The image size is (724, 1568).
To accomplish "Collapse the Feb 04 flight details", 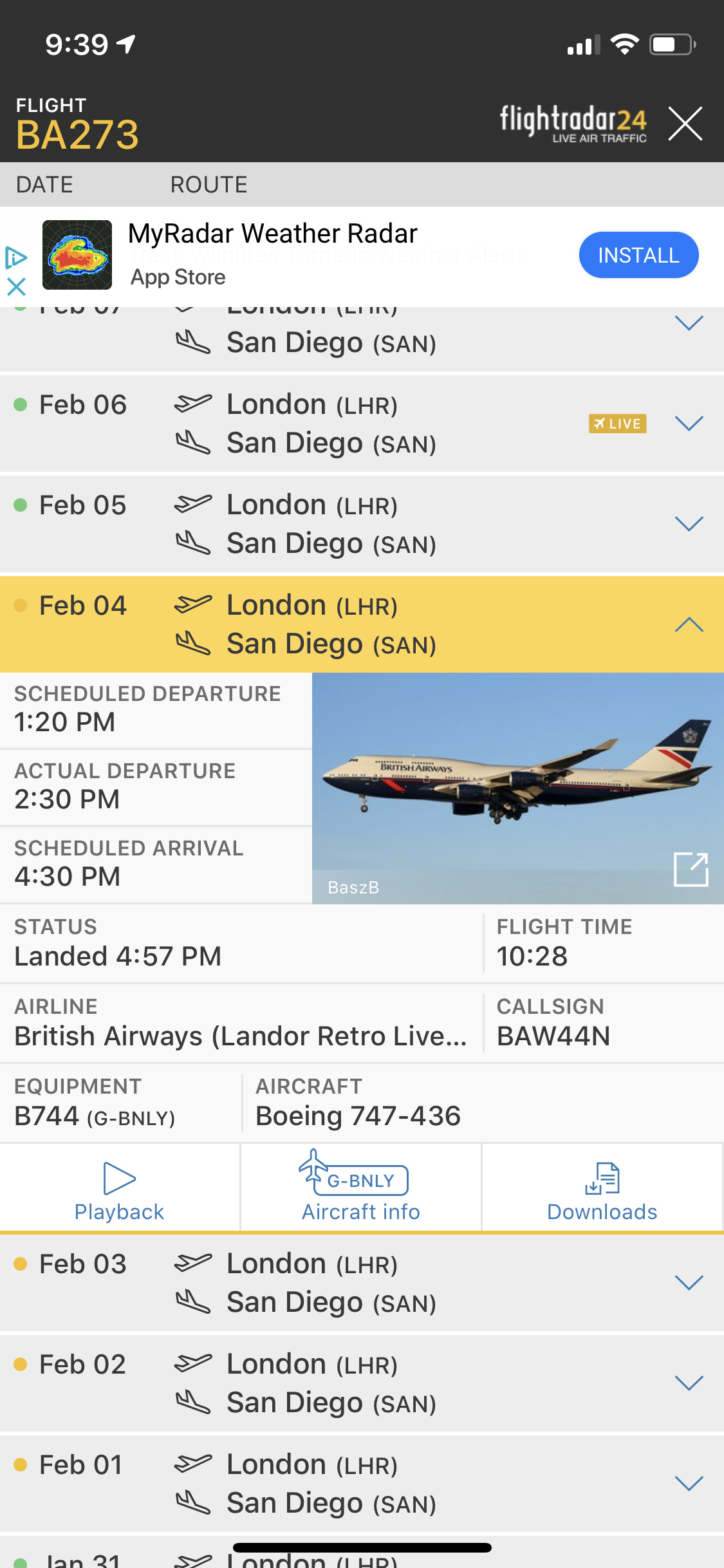I will click(689, 624).
